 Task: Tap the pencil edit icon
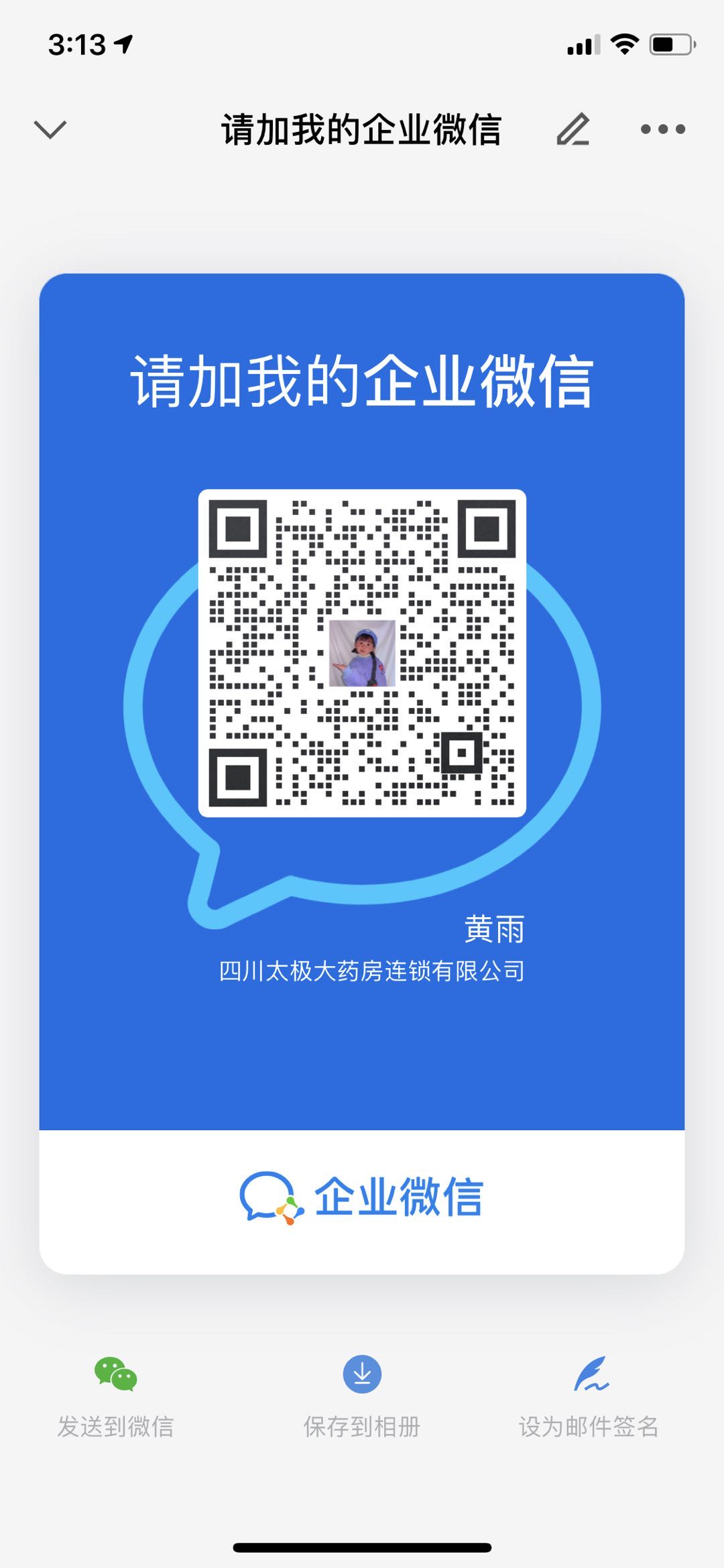click(x=573, y=129)
